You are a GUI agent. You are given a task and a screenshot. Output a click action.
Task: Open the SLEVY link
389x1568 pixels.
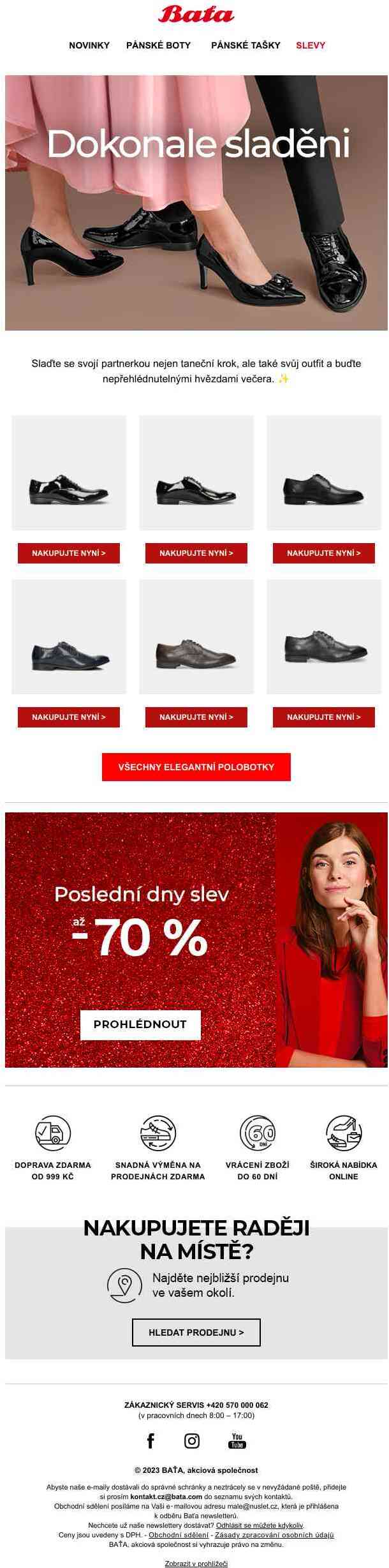[311, 45]
